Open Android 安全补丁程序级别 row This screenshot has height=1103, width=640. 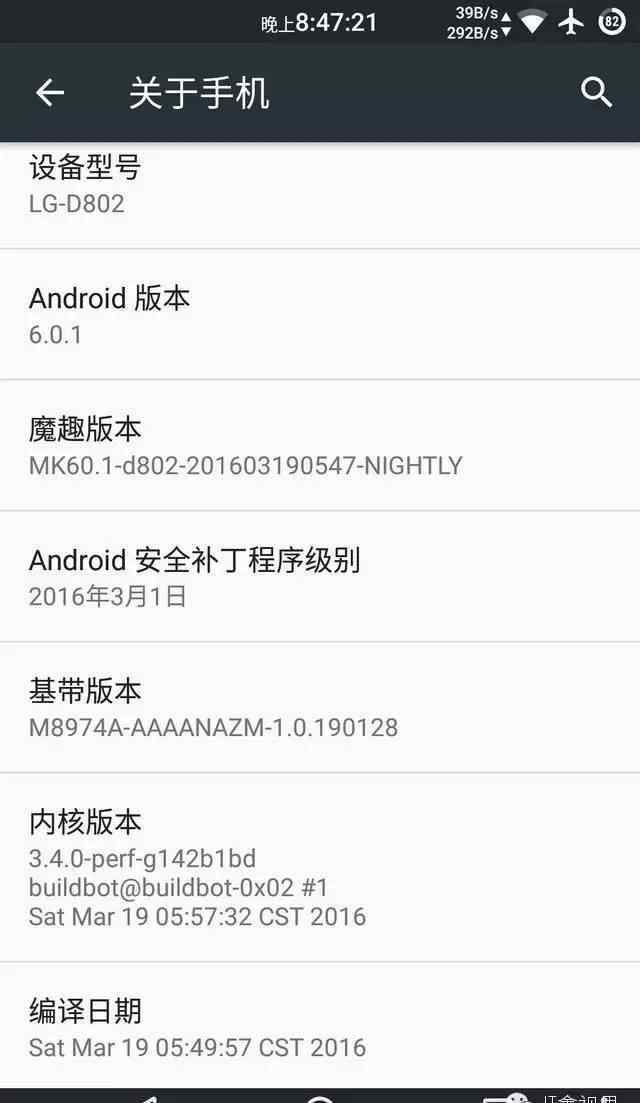coord(320,576)
